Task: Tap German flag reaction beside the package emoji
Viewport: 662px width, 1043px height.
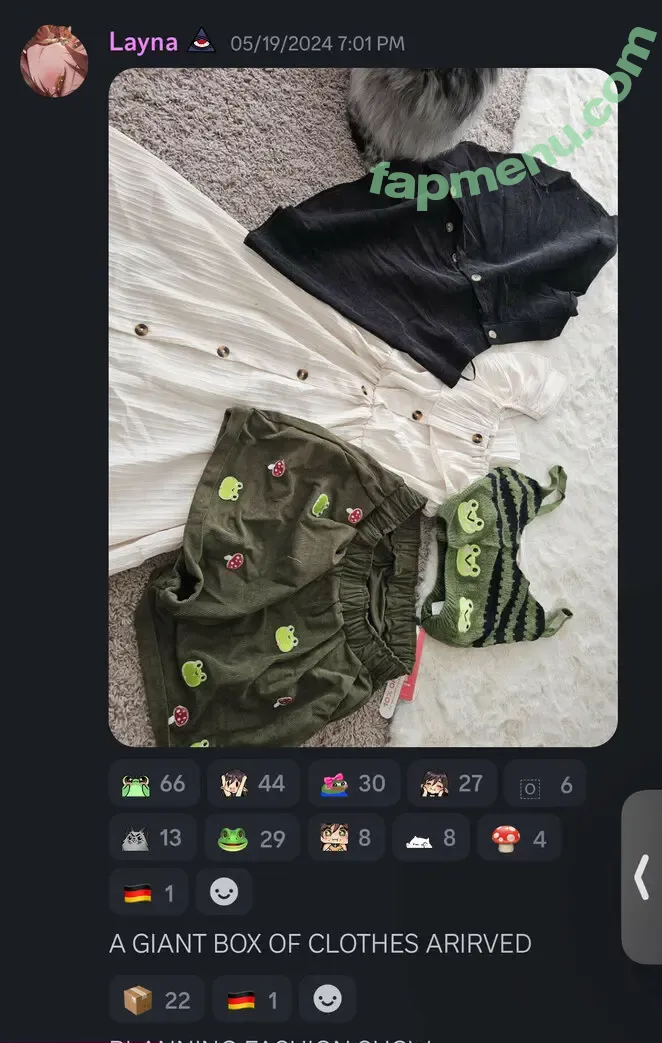Action: pyautogui.click(x=254, y=999)
